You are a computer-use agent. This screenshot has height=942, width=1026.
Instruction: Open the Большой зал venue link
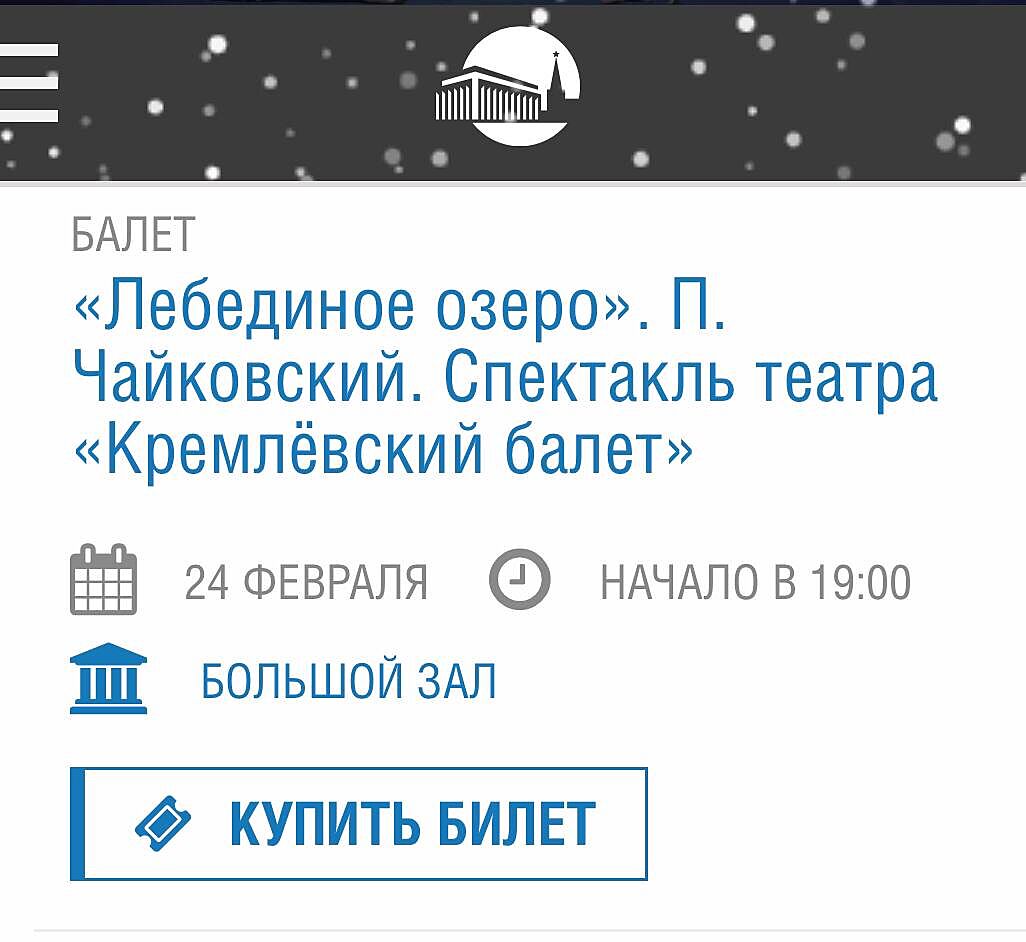click(x=348, y=683)
